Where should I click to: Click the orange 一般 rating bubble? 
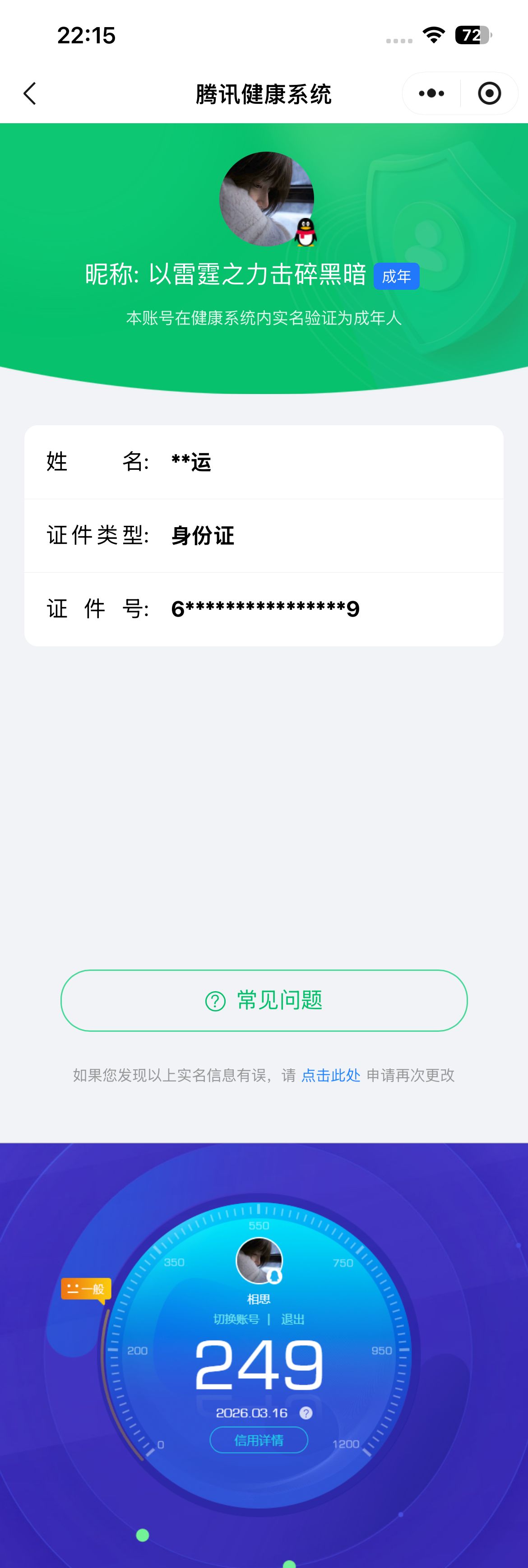[87, 1288]
